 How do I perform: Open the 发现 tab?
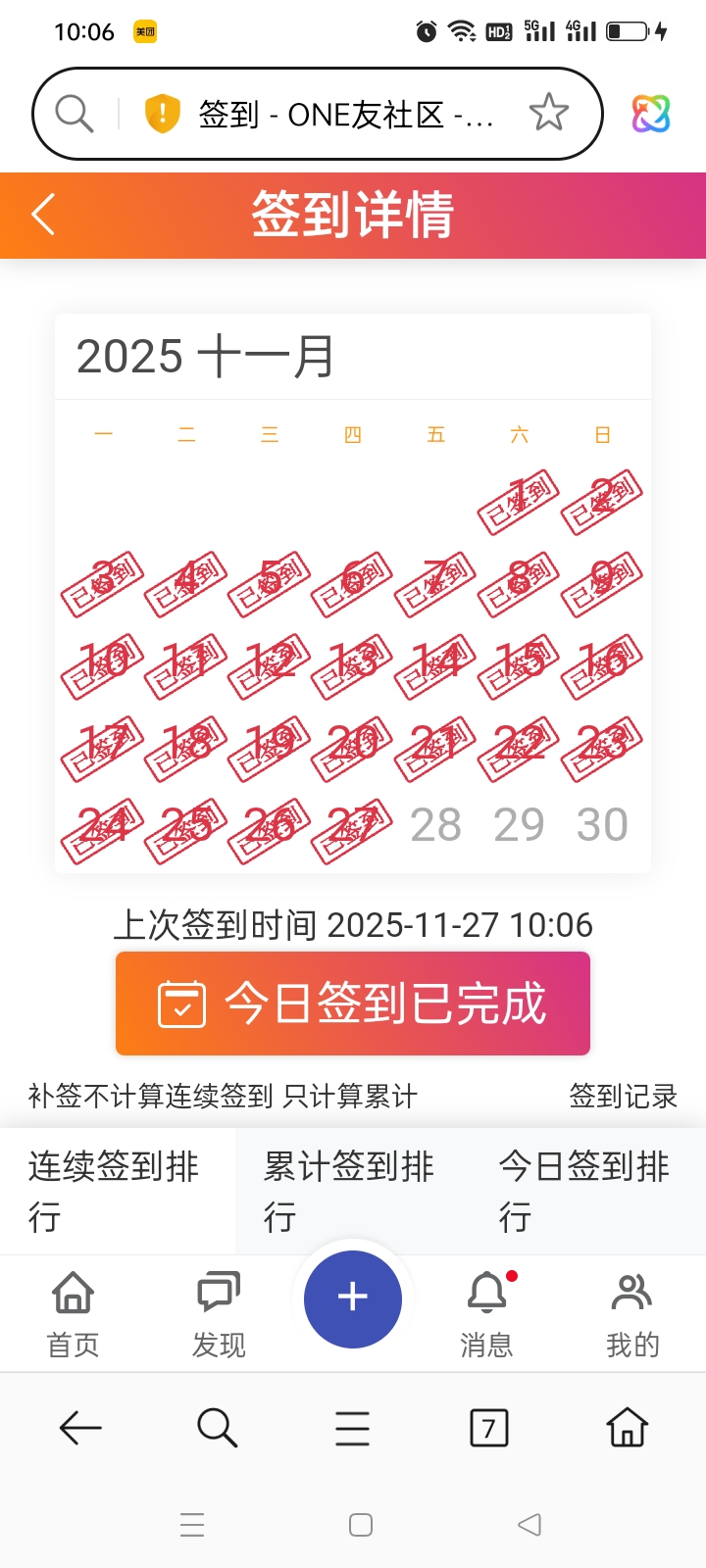click(219, 1313)
